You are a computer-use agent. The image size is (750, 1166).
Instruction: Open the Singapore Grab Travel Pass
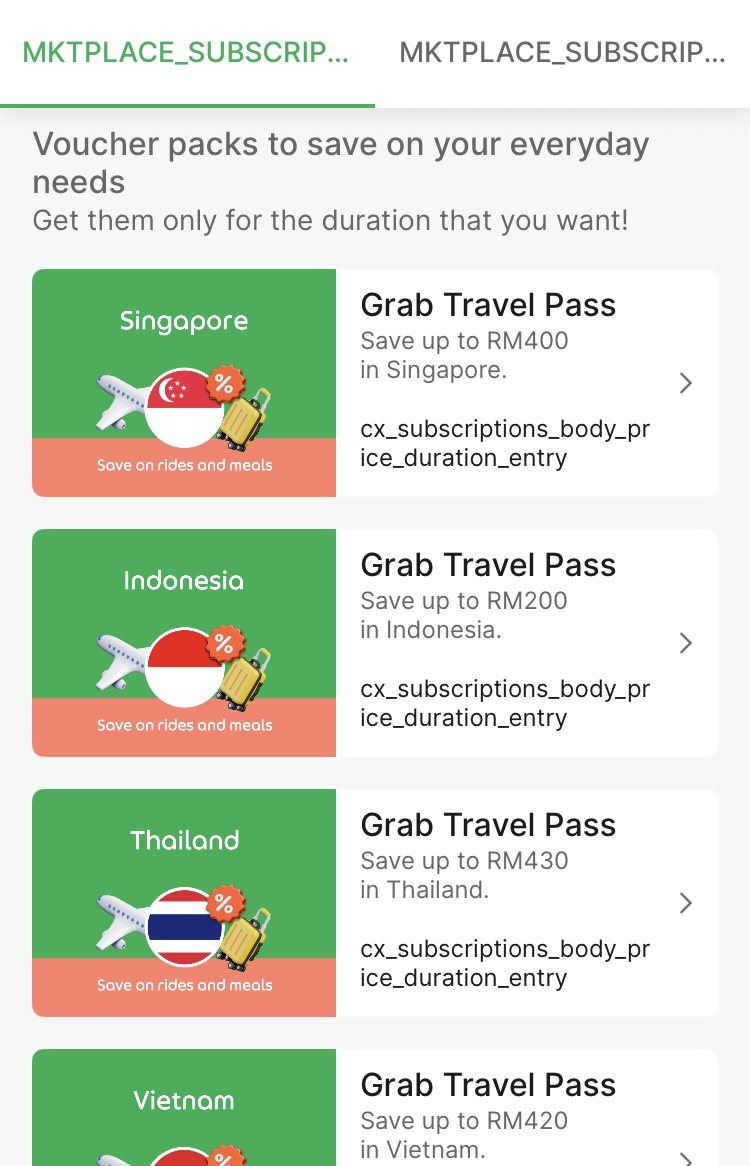click(x=375, y=383)
